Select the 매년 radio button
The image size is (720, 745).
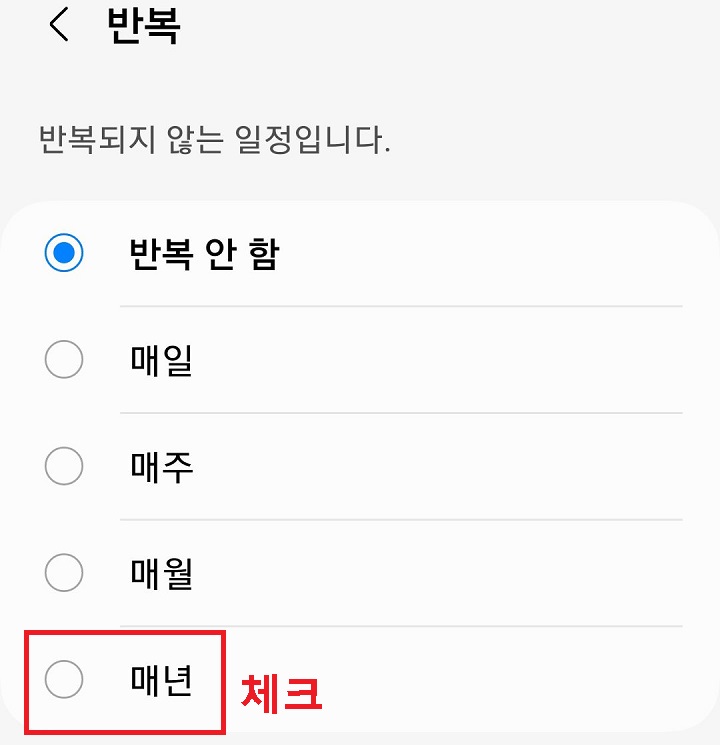[64, 680]
